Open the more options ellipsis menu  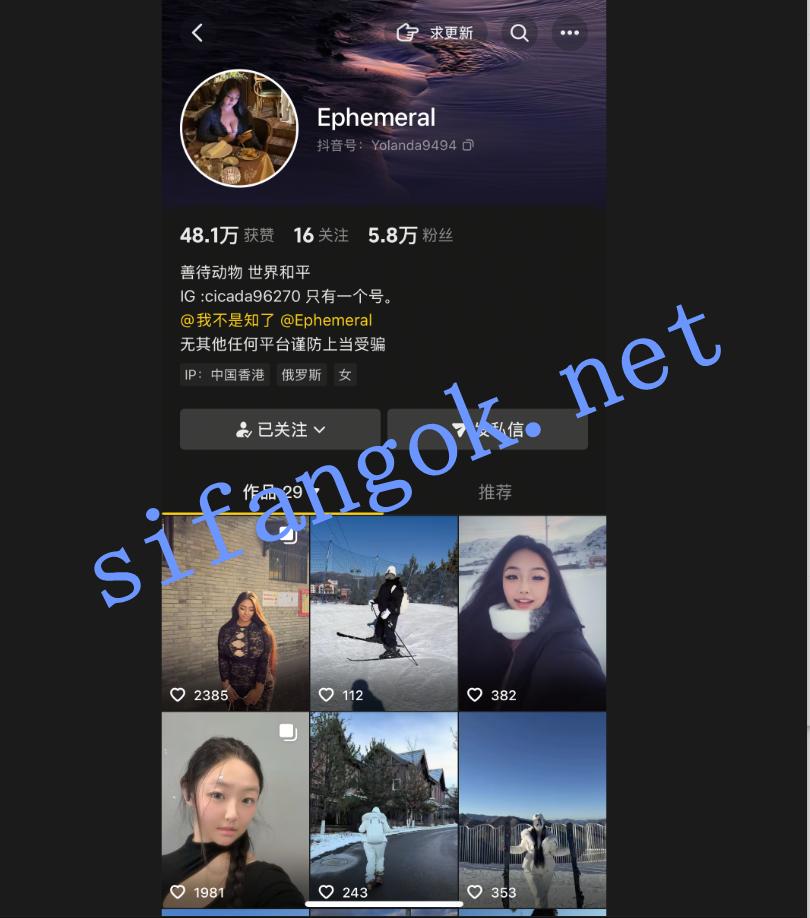pyautogui.click(x=570, y=33)
